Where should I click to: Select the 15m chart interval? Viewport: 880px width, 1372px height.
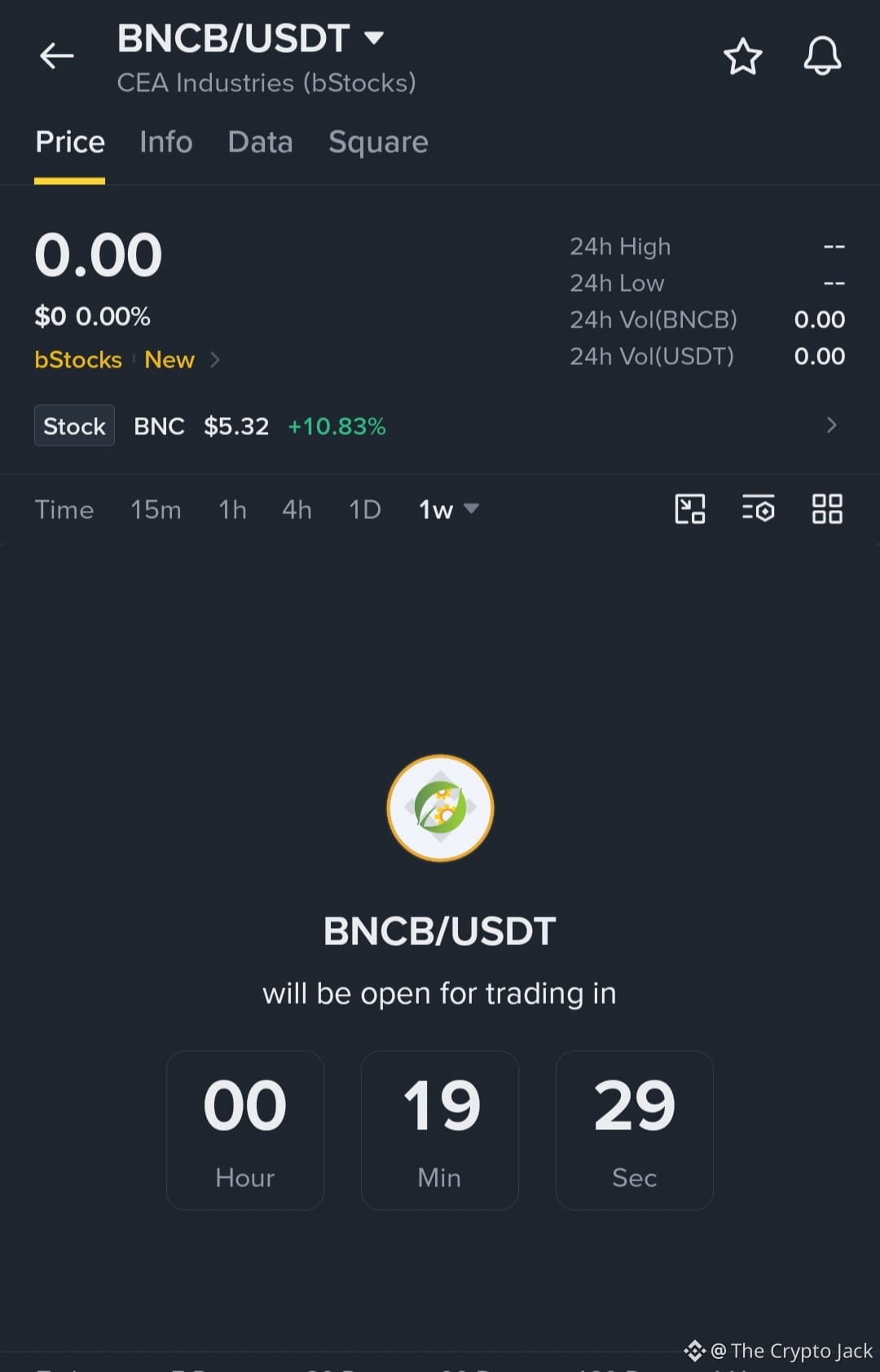156,510
